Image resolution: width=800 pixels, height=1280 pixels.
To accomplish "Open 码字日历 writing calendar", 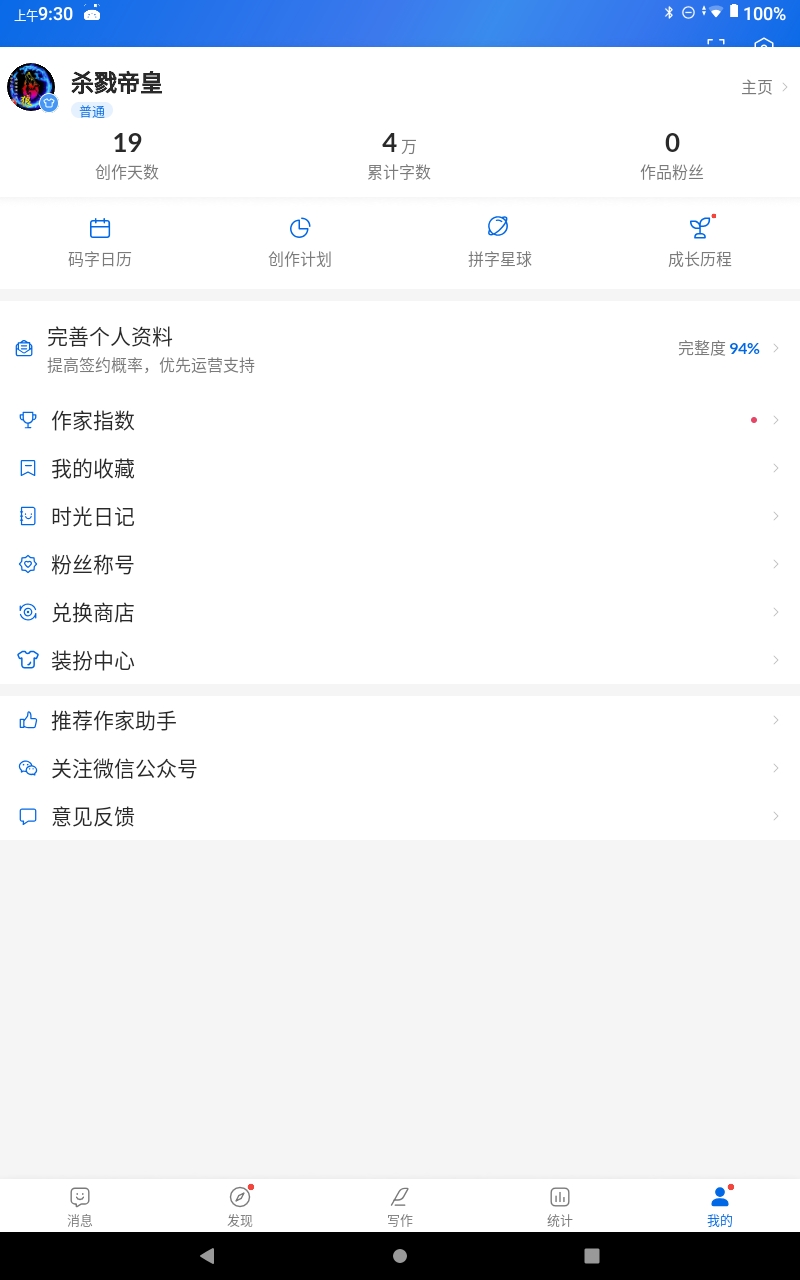I will pyautogui.click(x=100, y=243).
